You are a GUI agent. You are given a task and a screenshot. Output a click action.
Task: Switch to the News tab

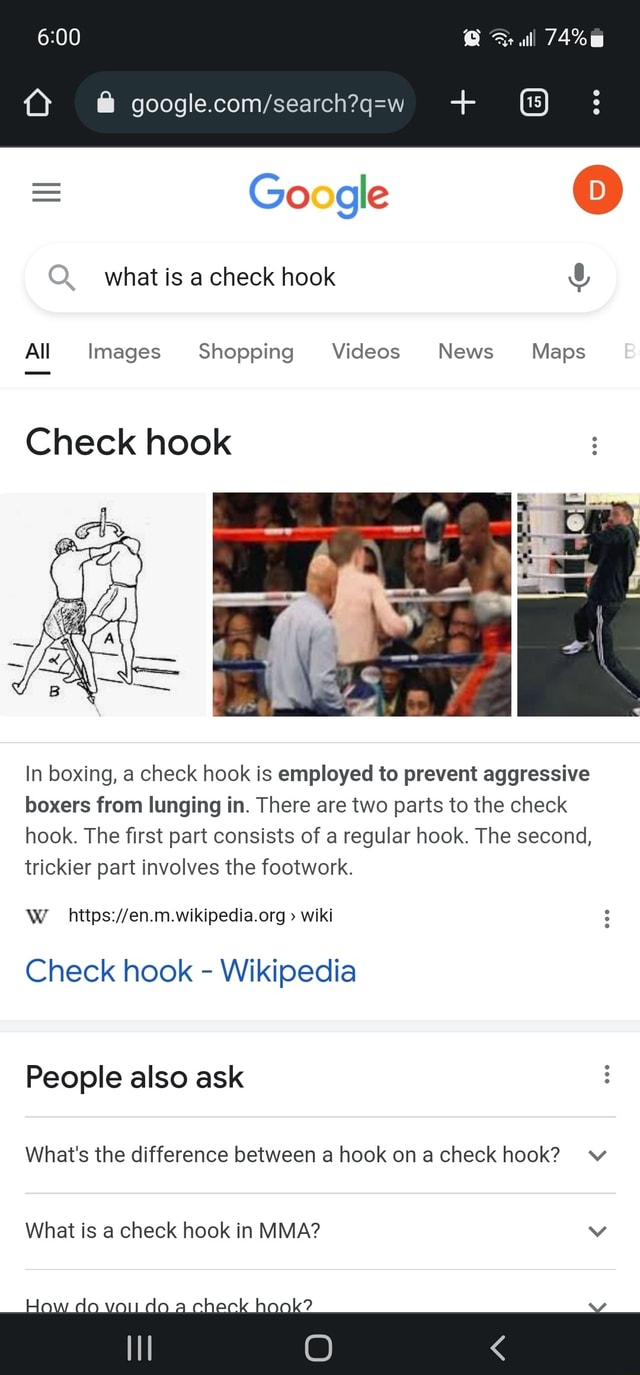pyautogui.click(x=466, y=352)
